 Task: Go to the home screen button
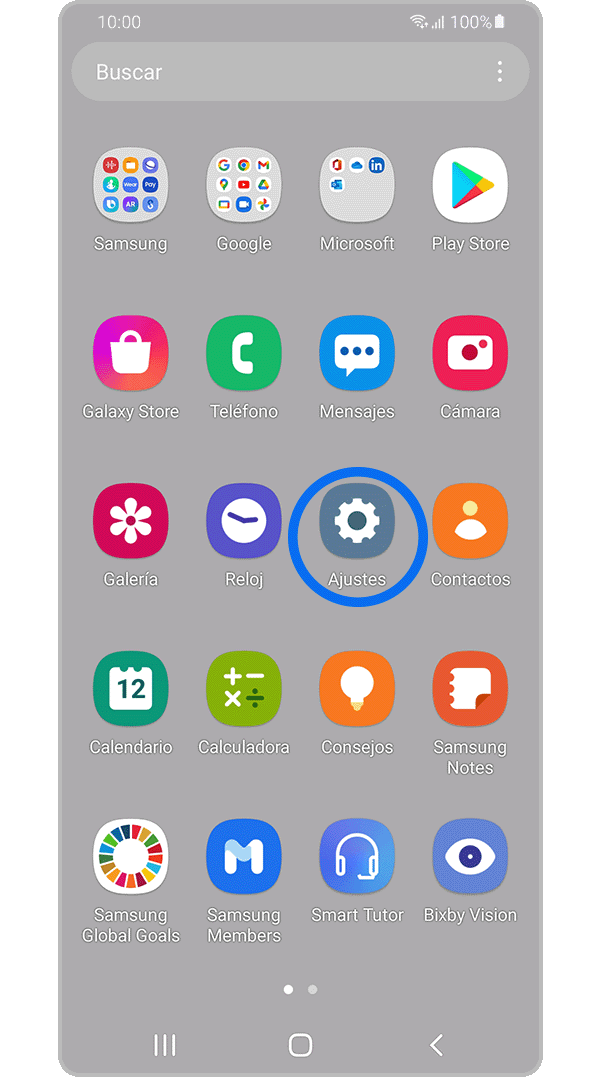tap(300, 1045)
